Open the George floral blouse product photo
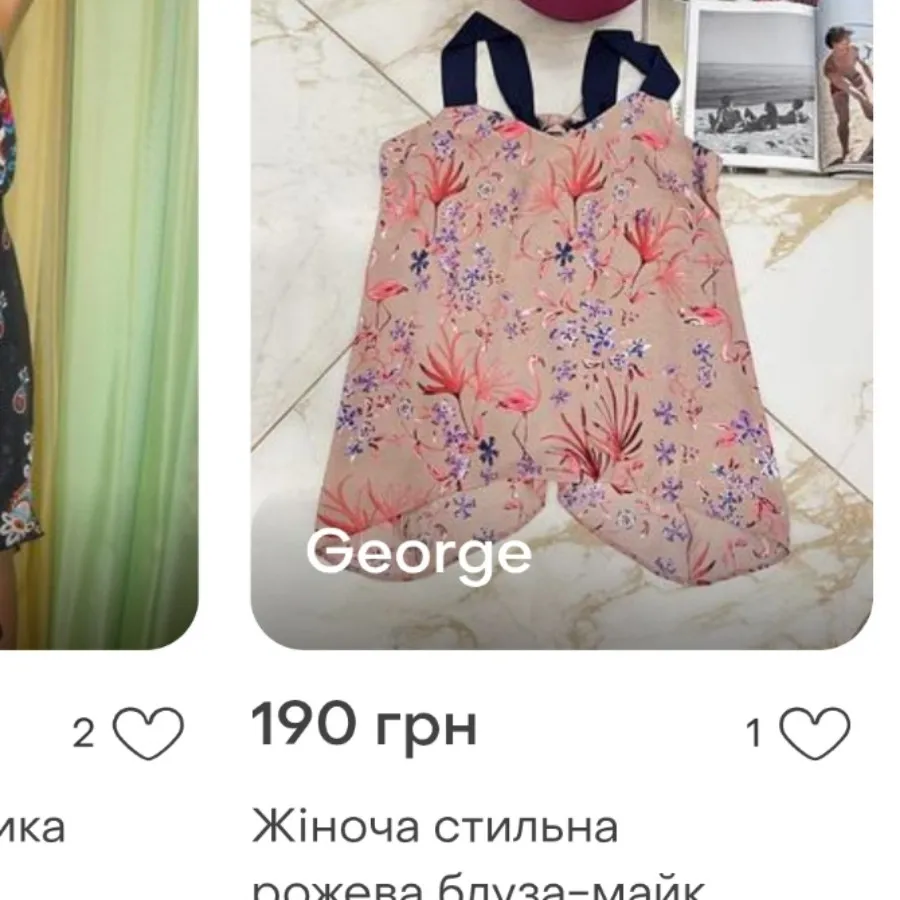This screenshot has width=900, height=900. [x=560, y=330]
